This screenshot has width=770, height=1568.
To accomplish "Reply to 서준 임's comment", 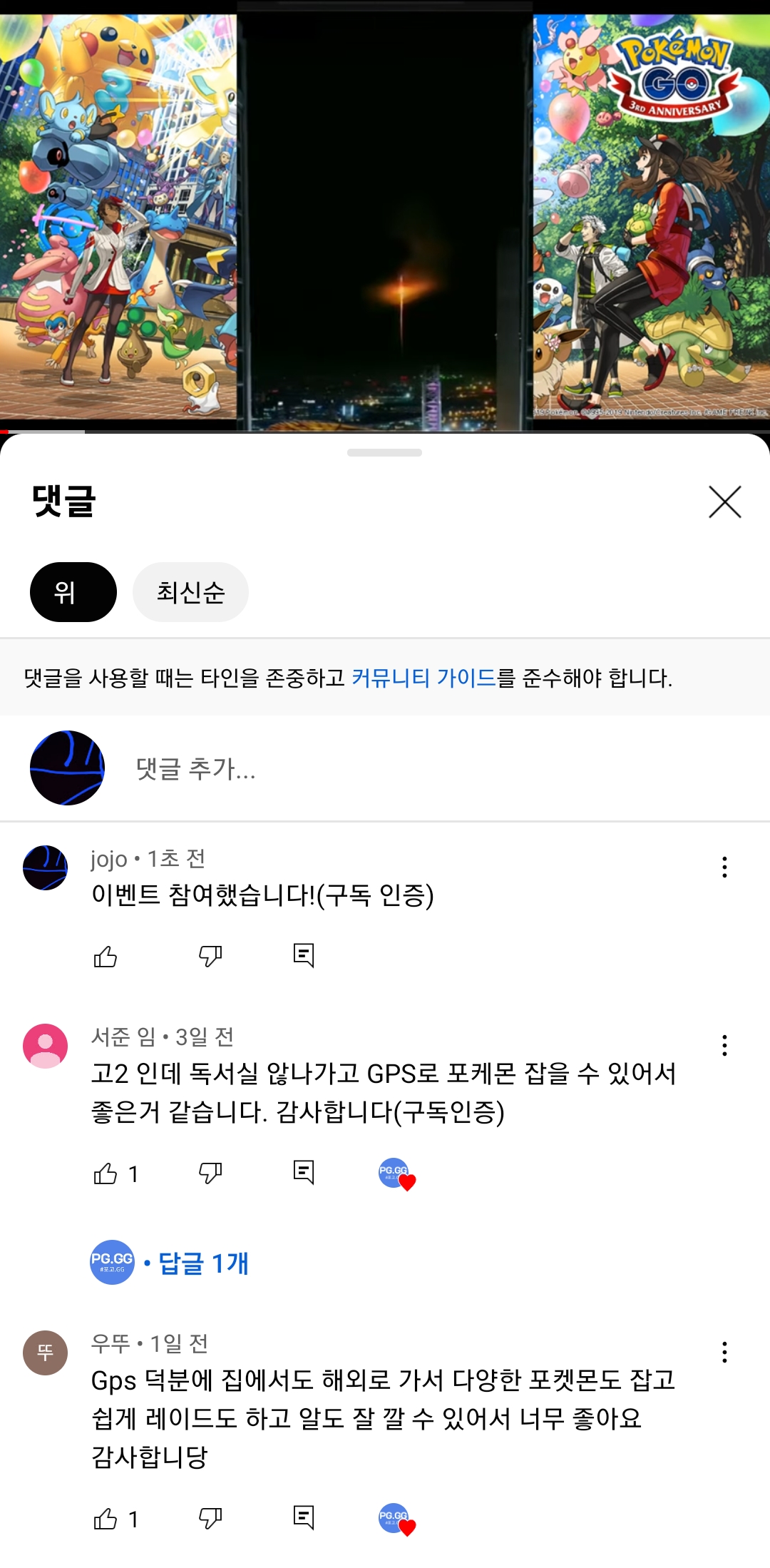I will 304,1172.
